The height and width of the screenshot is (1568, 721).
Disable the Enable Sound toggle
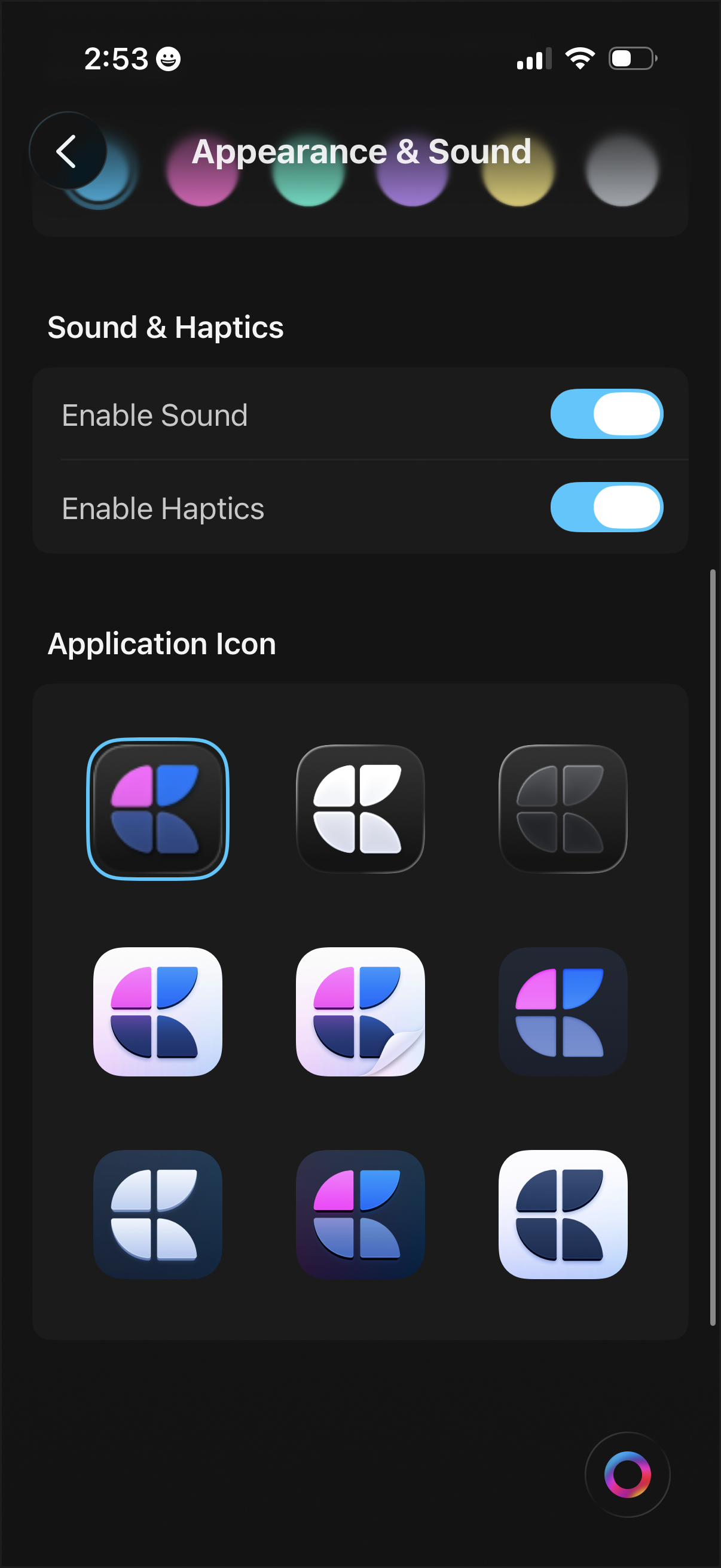pyautogui.click(x=606, y=414)
